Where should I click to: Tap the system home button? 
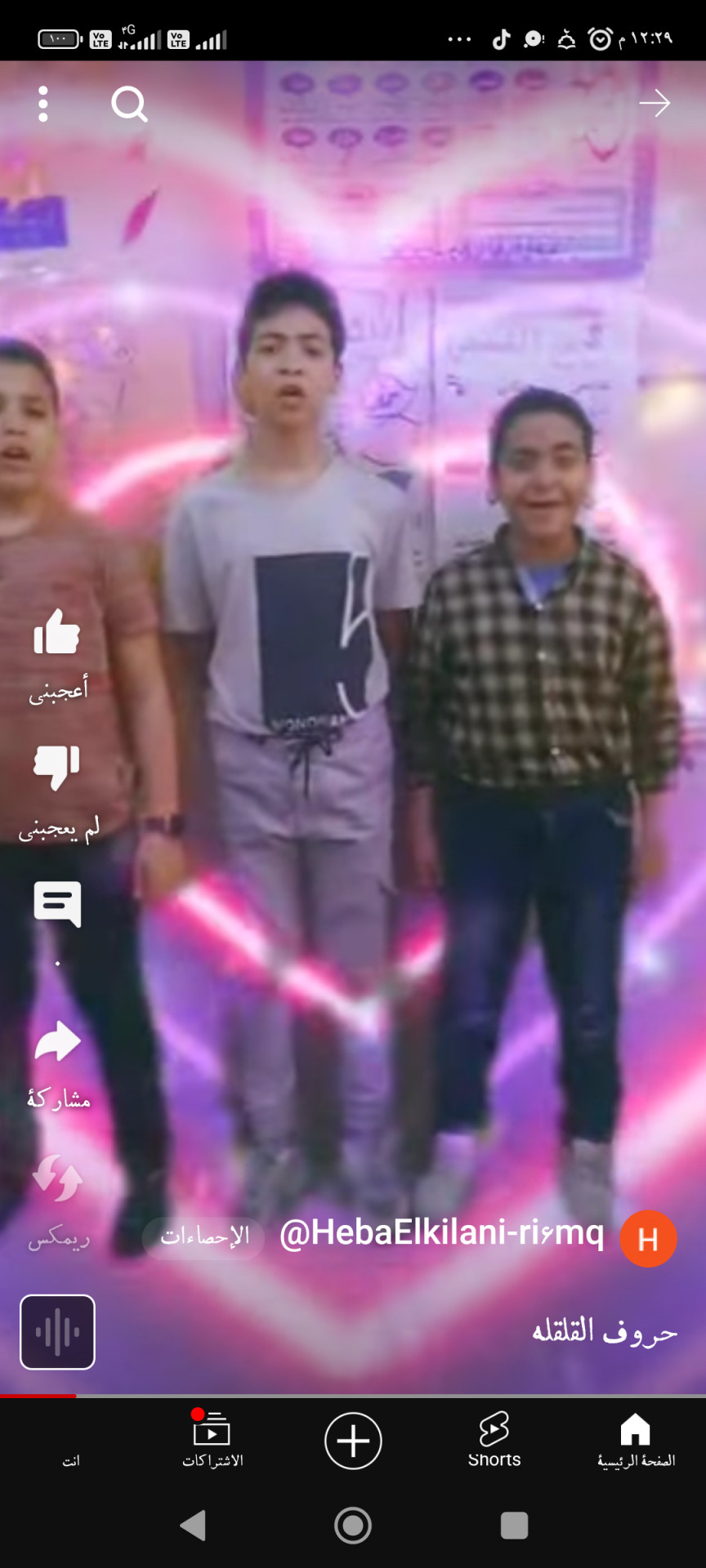(353, 1526)
